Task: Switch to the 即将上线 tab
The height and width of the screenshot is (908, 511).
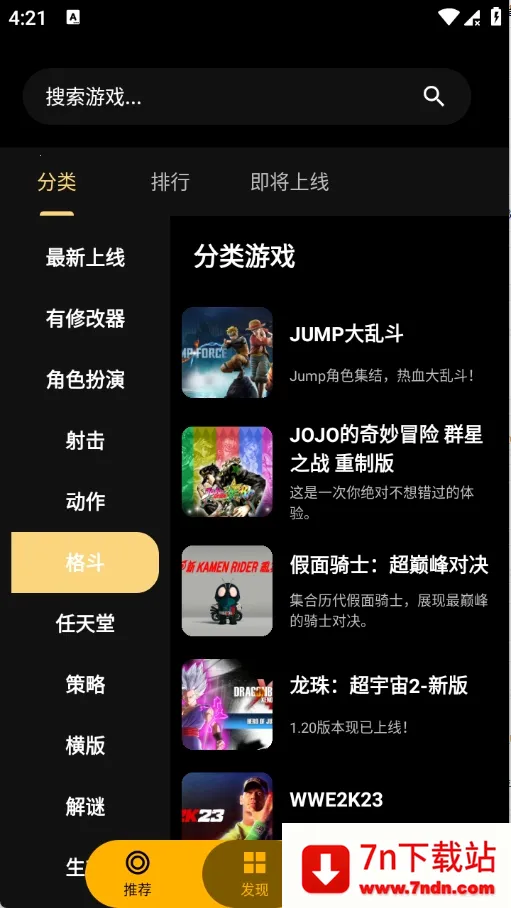Action: [x=290, y=182]
